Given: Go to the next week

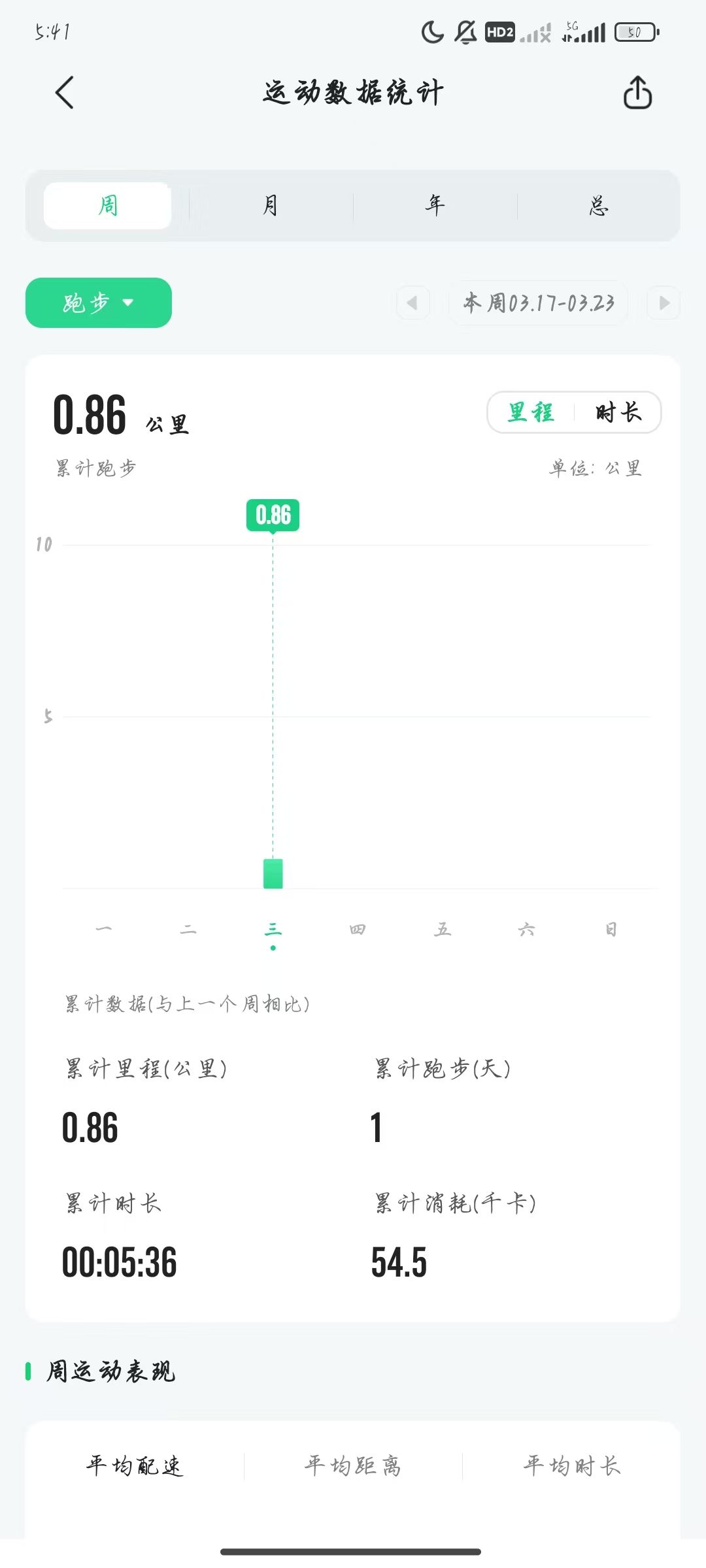Looking at the screenshot, I should click(664, 303).
